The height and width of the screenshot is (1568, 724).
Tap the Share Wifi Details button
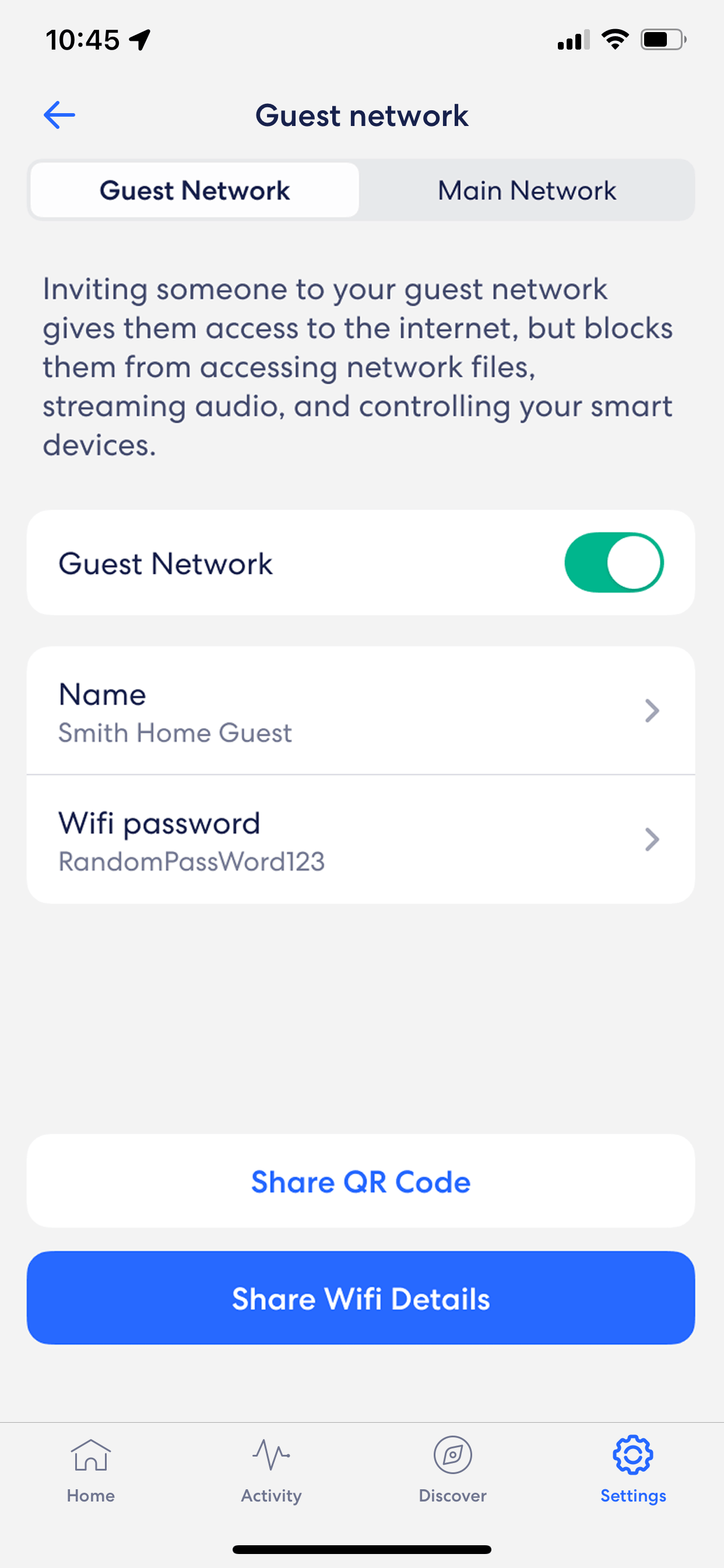(x=361, y=1298)
